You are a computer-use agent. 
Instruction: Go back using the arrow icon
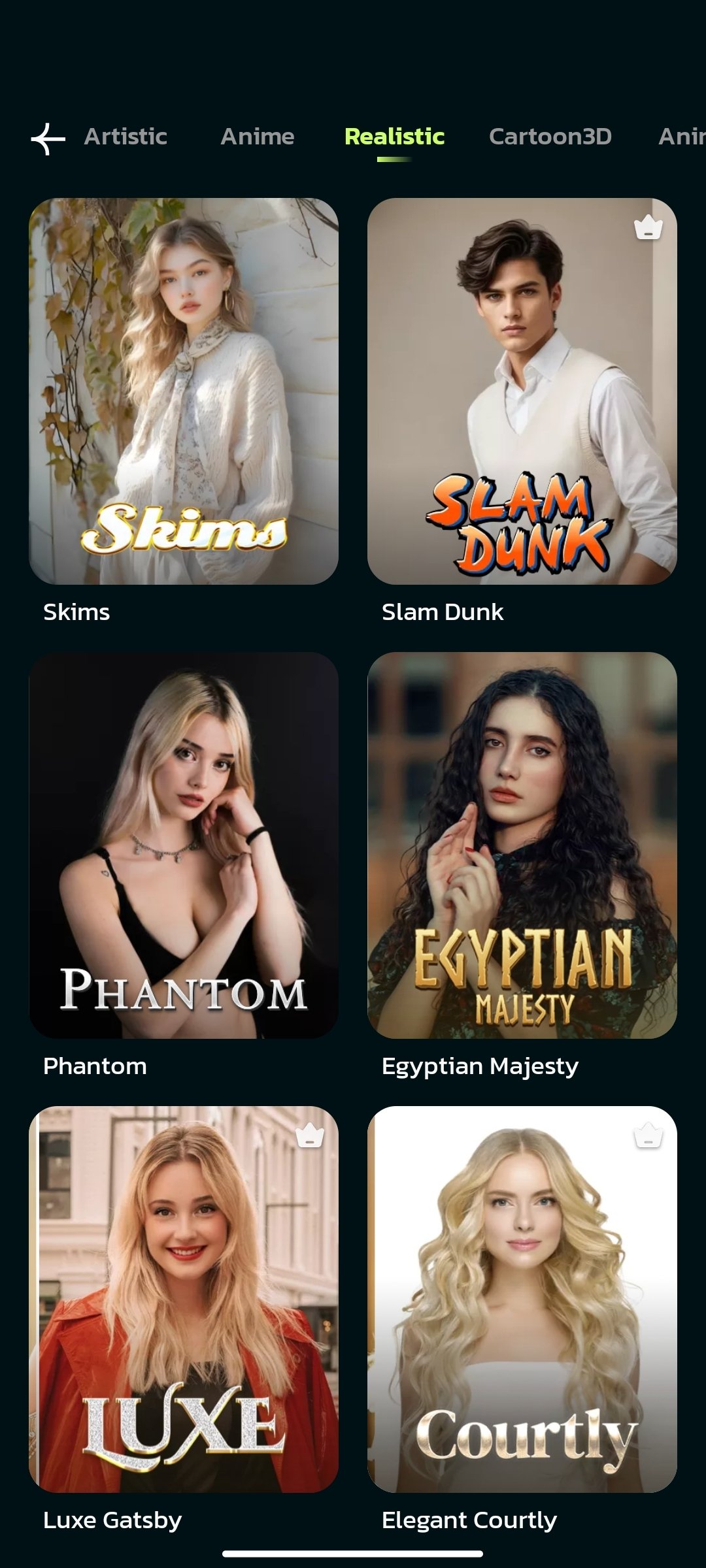[48, 139]
